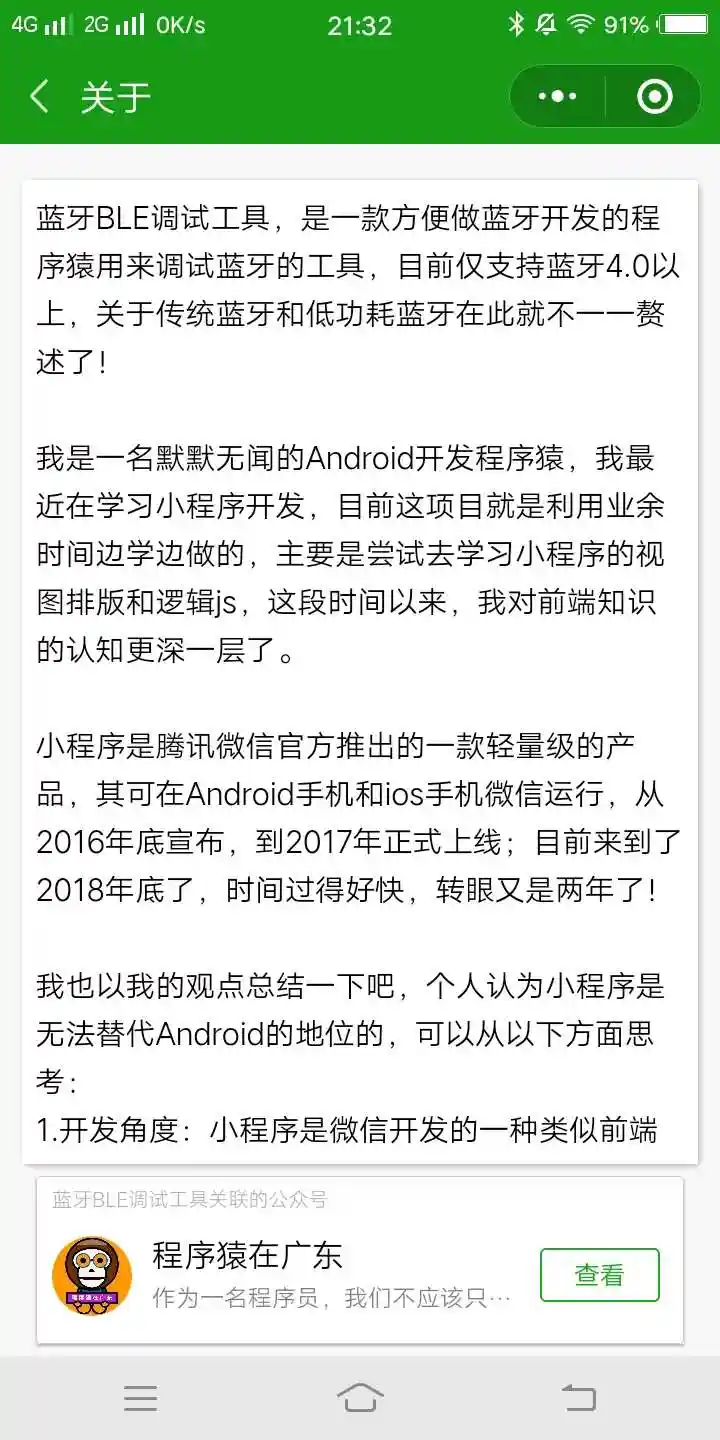Tap the 查看 button for 程序猿在广东
Viewport: 720px width, 1440px height.
(x=599, y=1275)
